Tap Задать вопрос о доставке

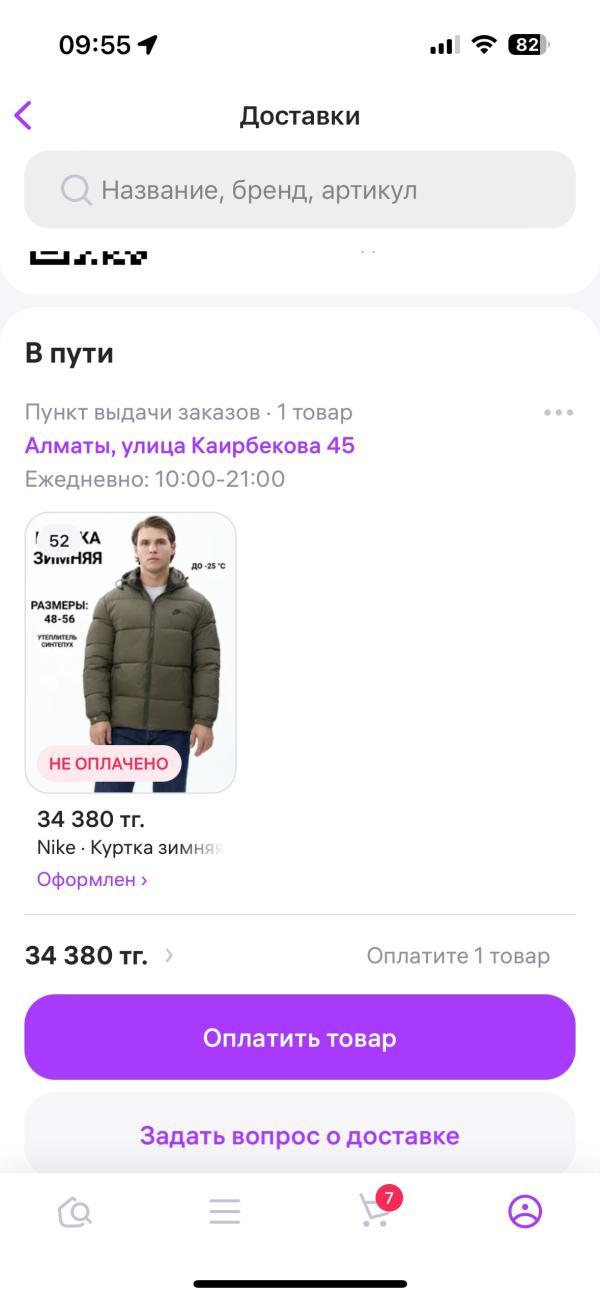click(300, 1136)
